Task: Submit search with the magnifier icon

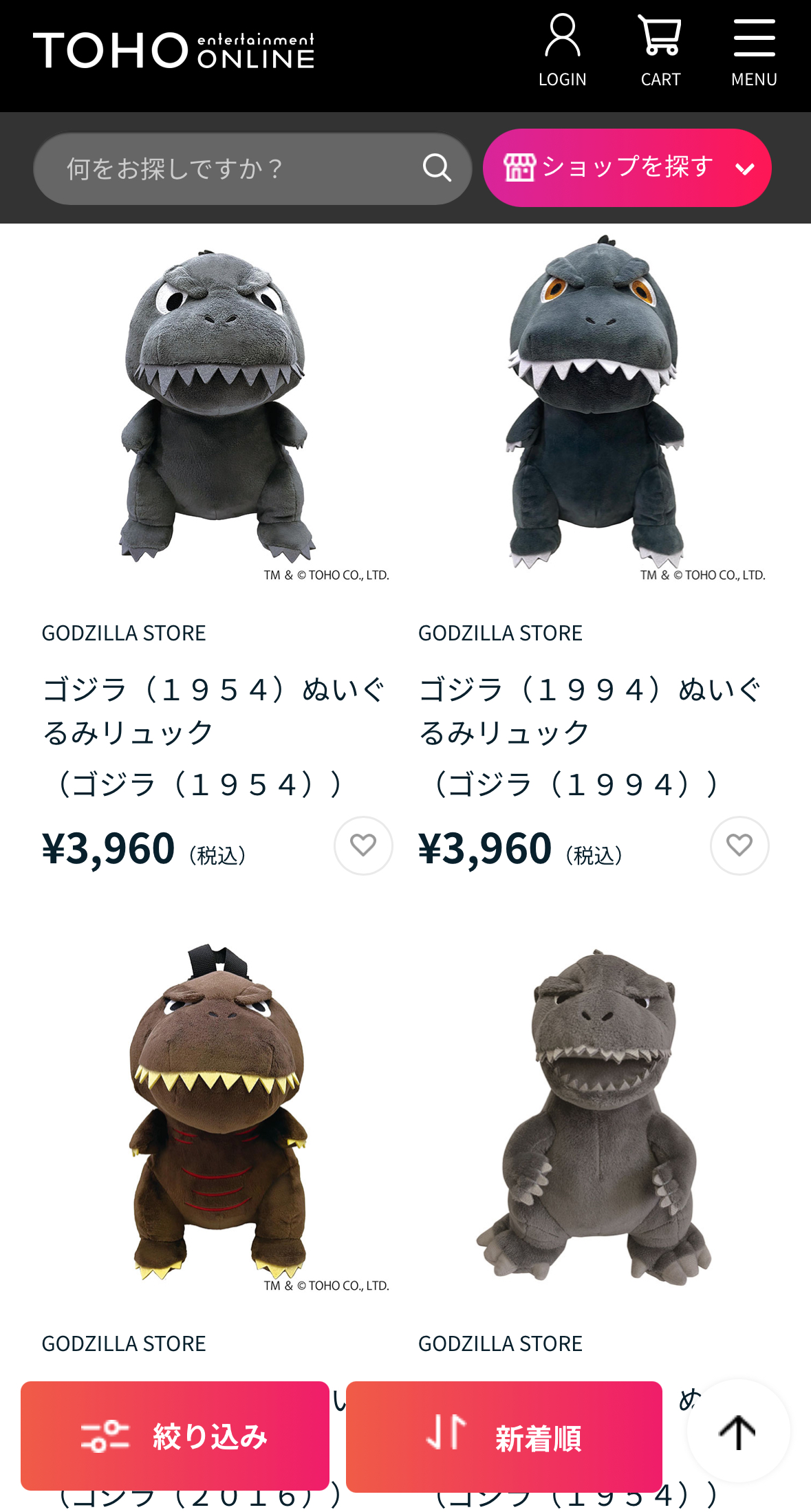Action: [x=437, y=168]
